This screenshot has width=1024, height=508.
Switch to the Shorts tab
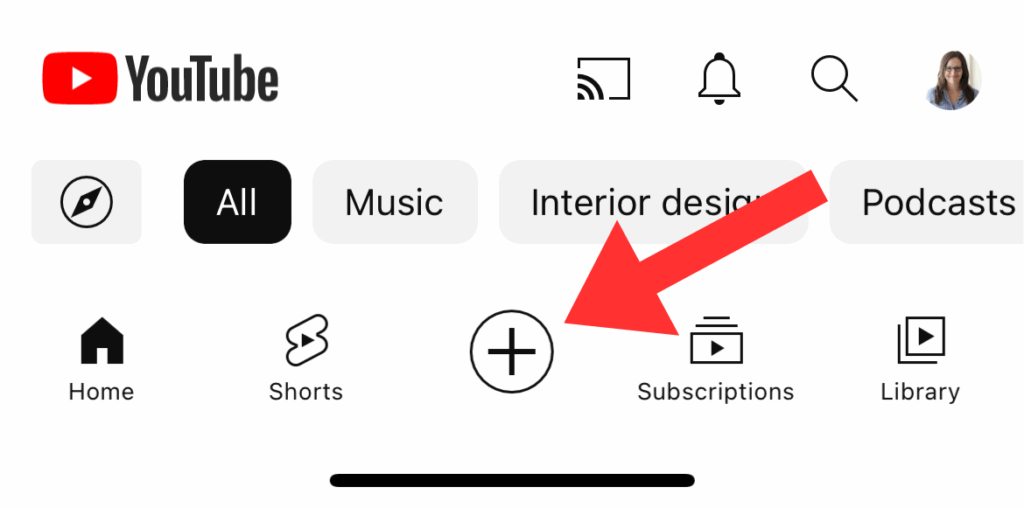click(x=306, y=360)
